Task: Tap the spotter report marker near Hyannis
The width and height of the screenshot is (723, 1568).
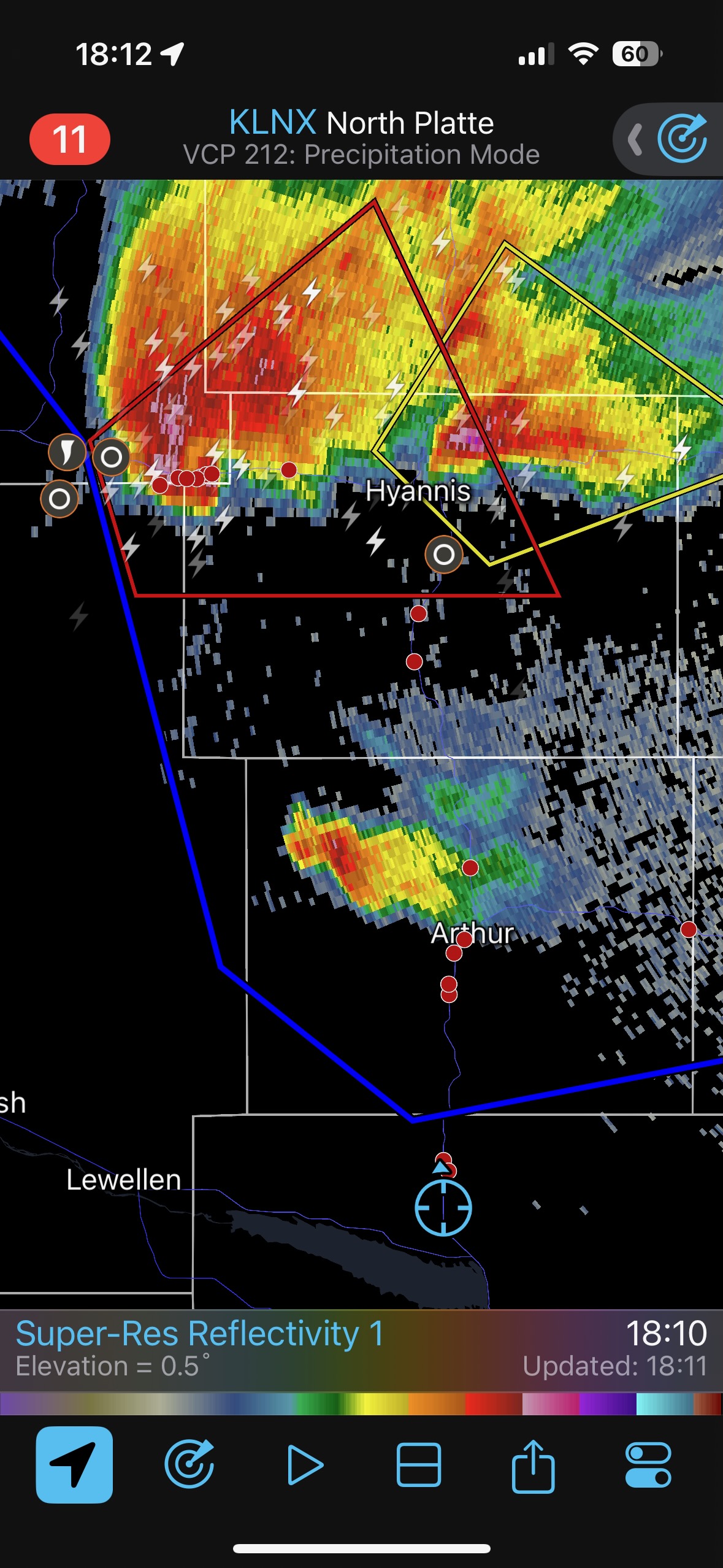Action: click(x=444, y=555)
